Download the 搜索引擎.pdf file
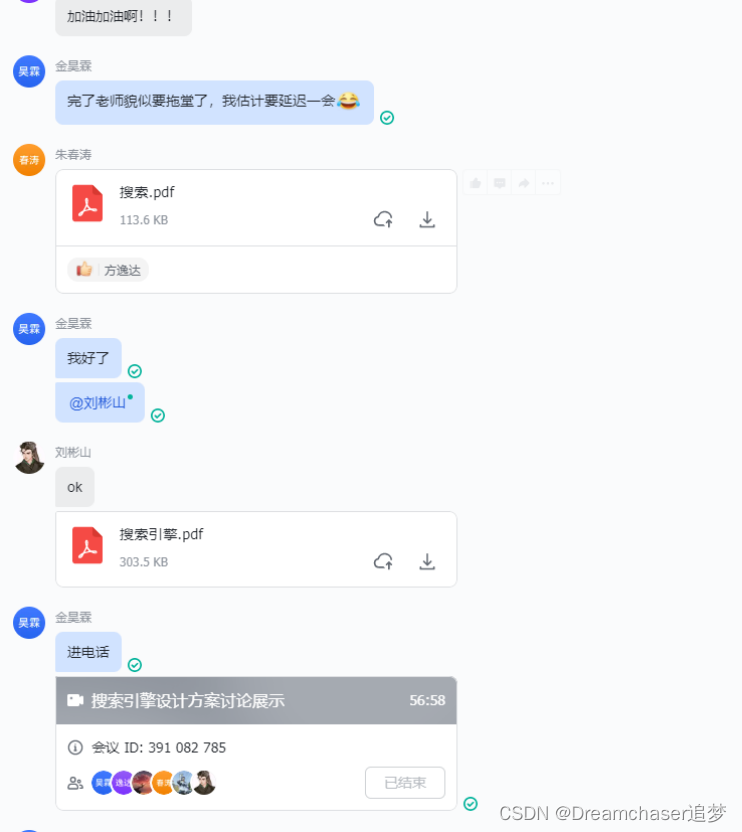 (427, 562)
